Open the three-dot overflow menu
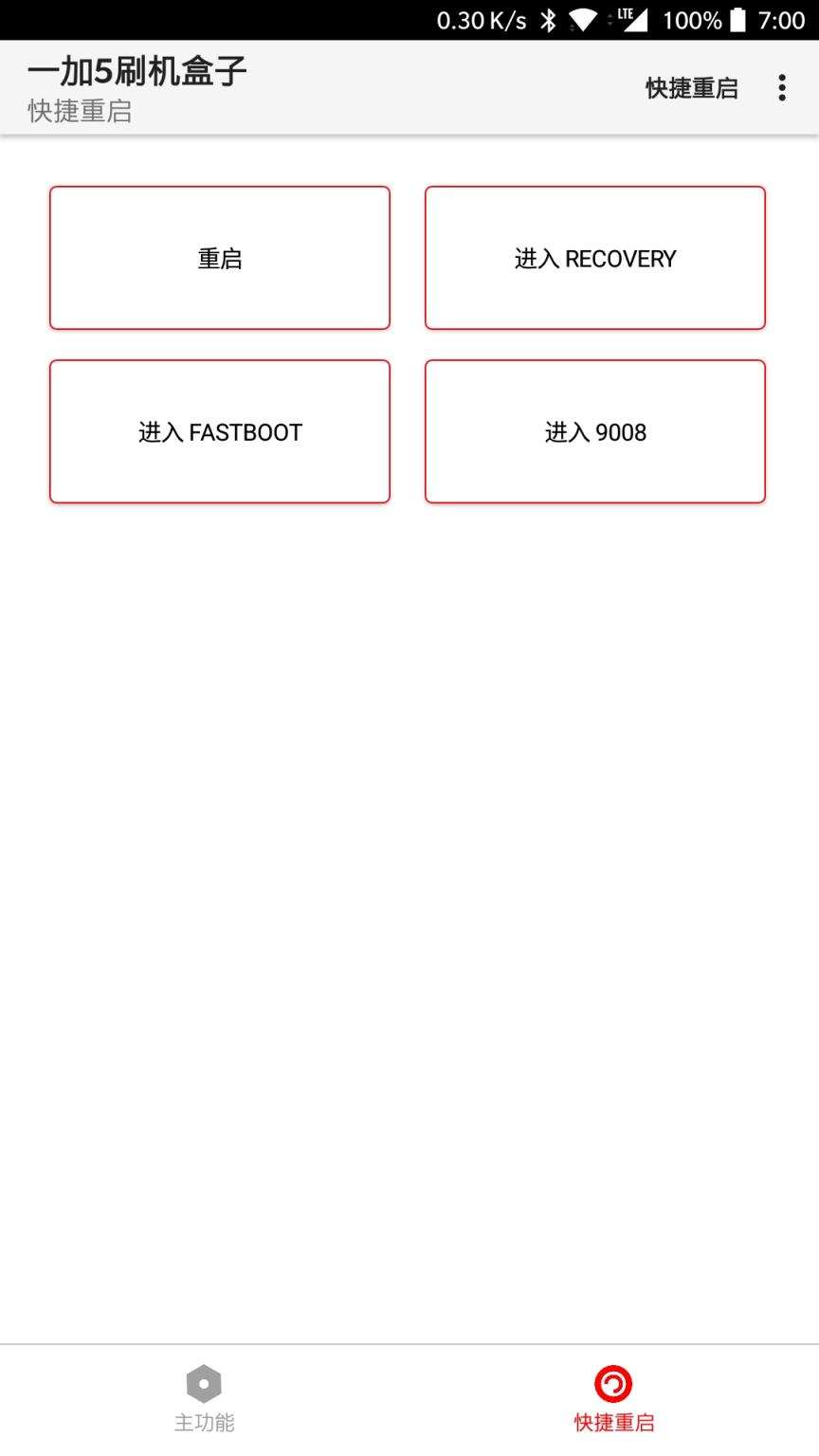 coord(782,88)
